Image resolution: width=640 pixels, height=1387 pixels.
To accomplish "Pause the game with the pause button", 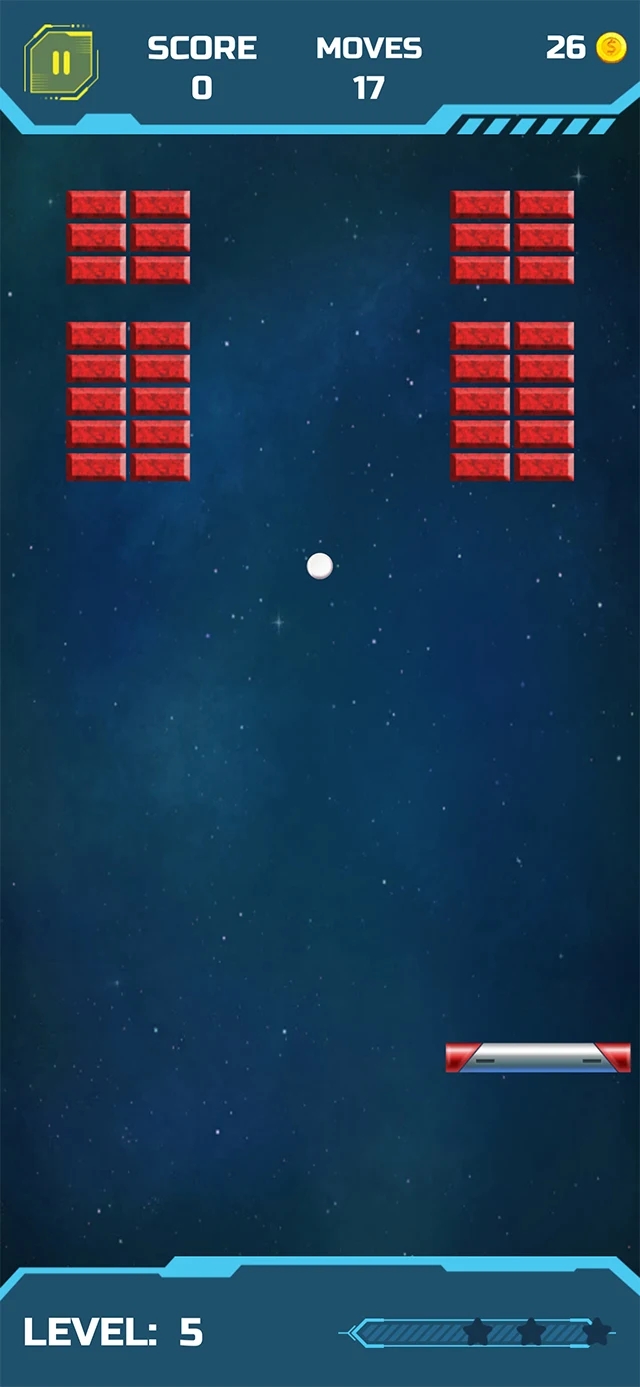I will [x=61, y=63].
